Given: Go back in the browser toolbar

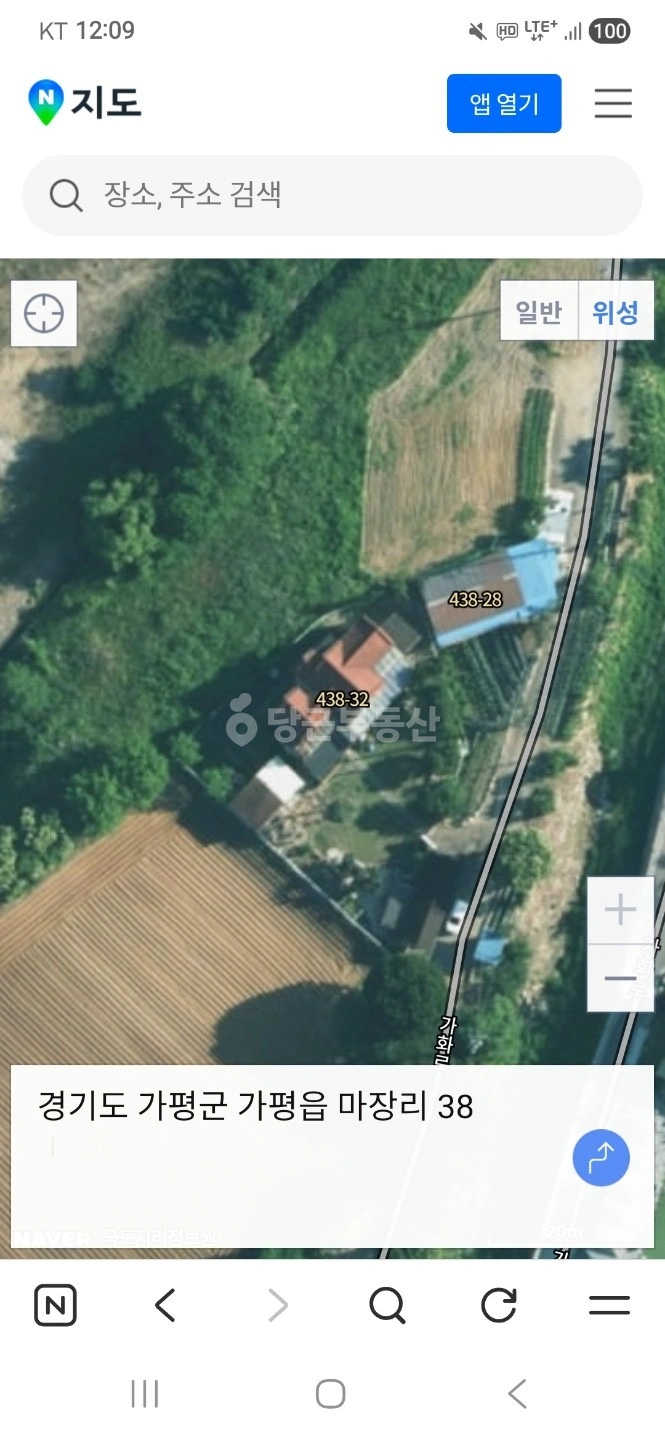Looking at the screenshot, I should [166, 1305].
